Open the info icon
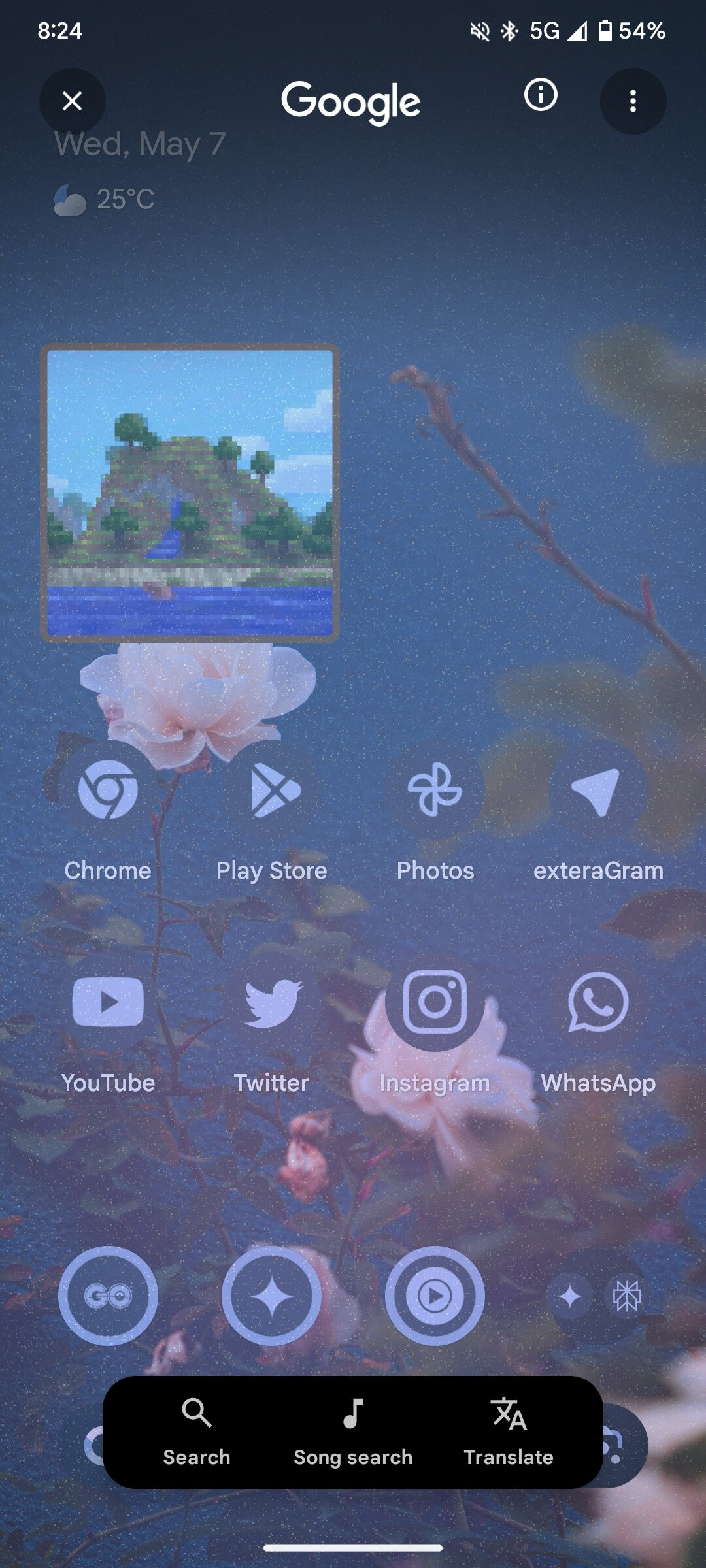Image resolution: width=706 pixels, height=1568 pixels. [x=541, y=95]
